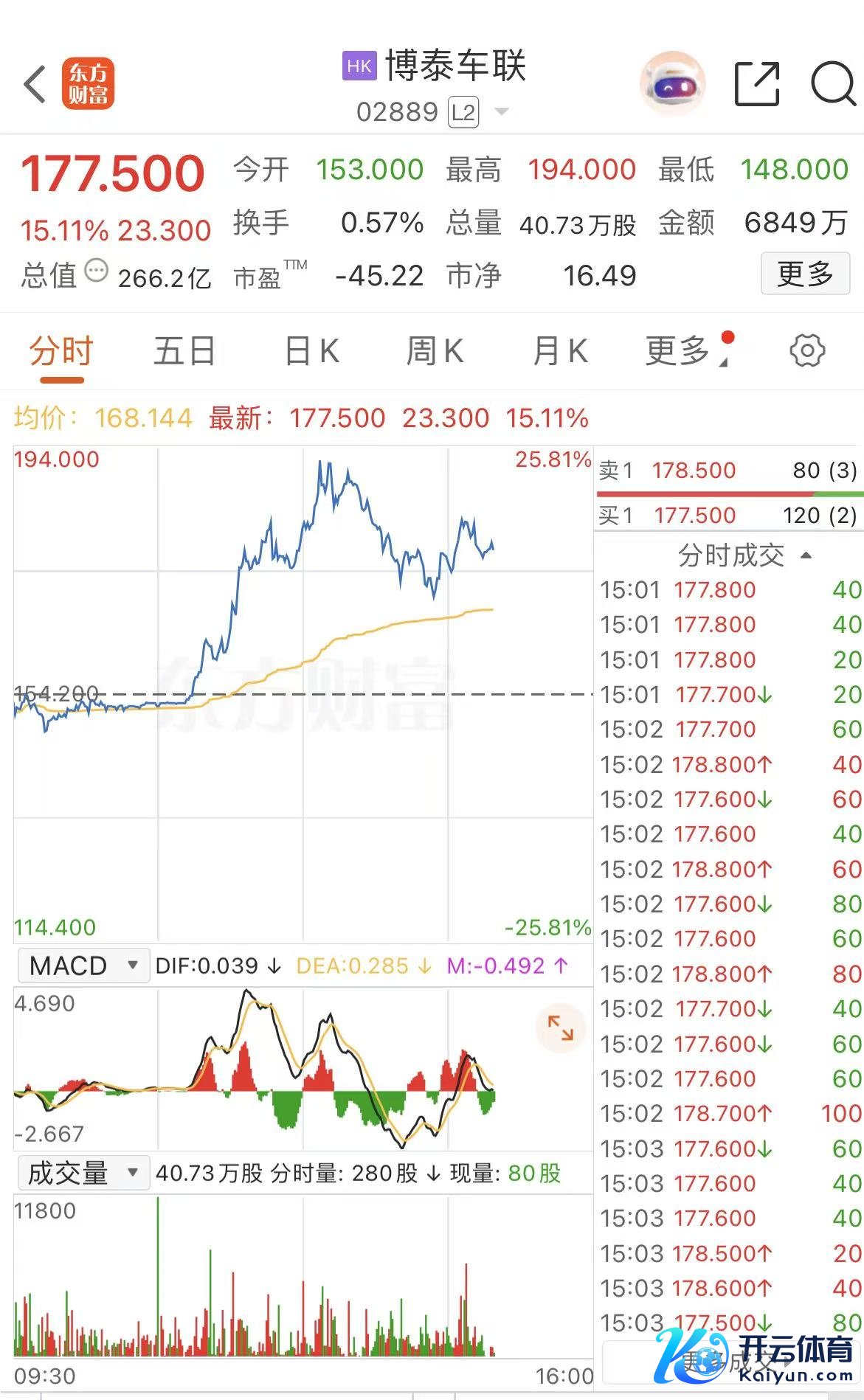This screenshot has height=1400, width=864.
Task: Select the 分时 chart tab
Action: (x=61, y=351)
